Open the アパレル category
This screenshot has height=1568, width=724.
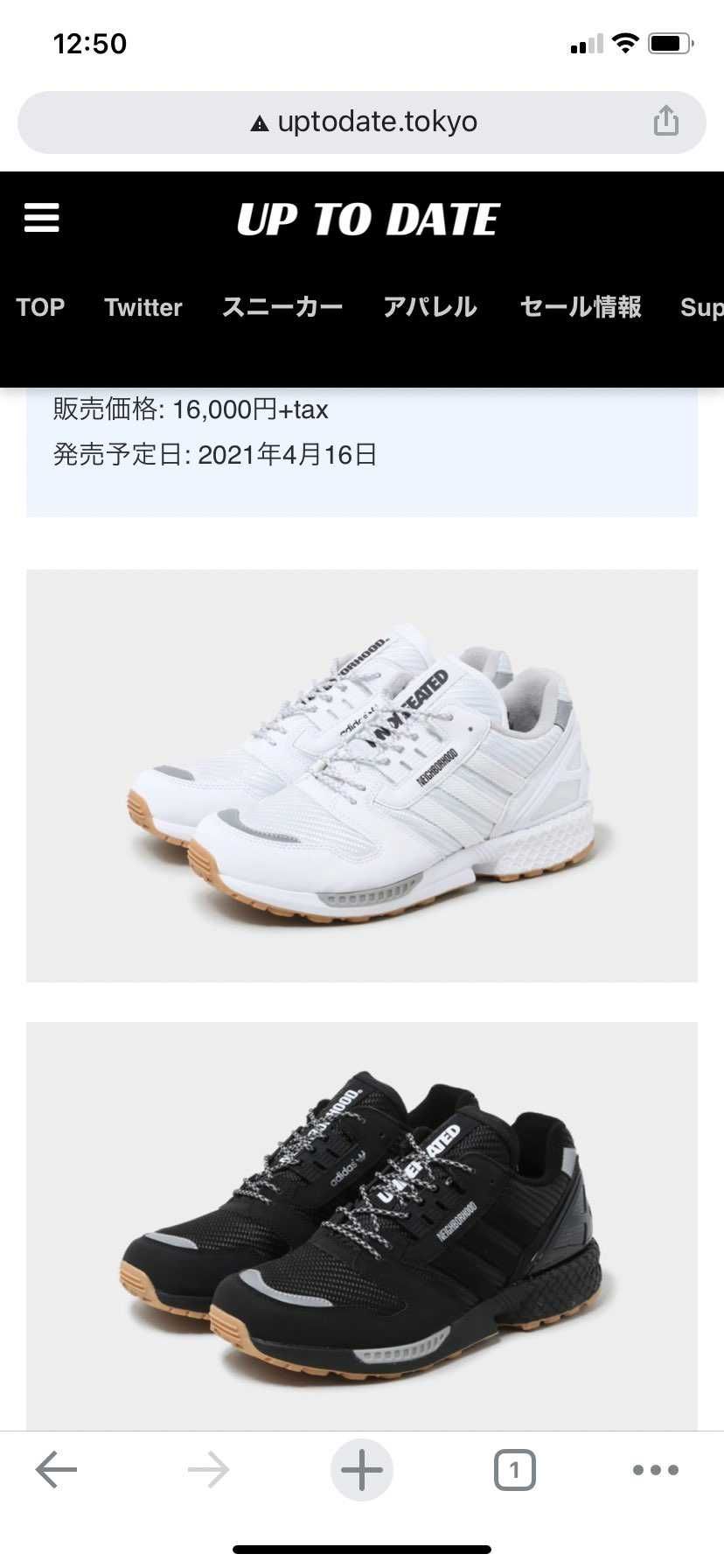(430, 307)
